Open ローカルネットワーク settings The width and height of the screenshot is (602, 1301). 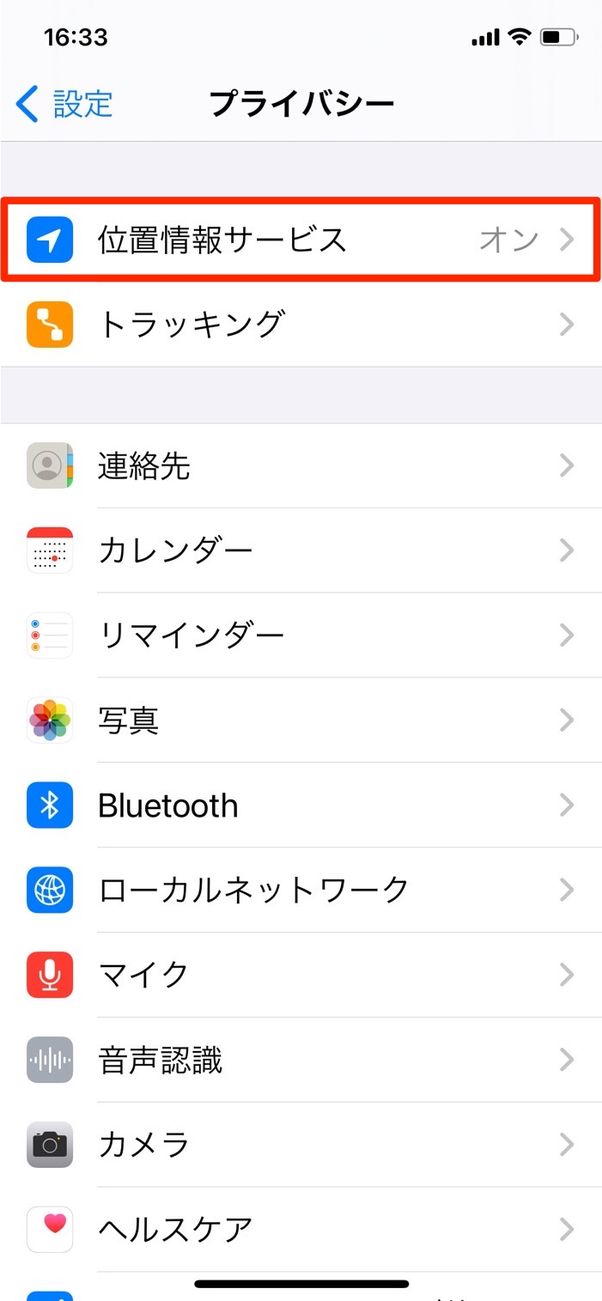click(x=300, y=889)
